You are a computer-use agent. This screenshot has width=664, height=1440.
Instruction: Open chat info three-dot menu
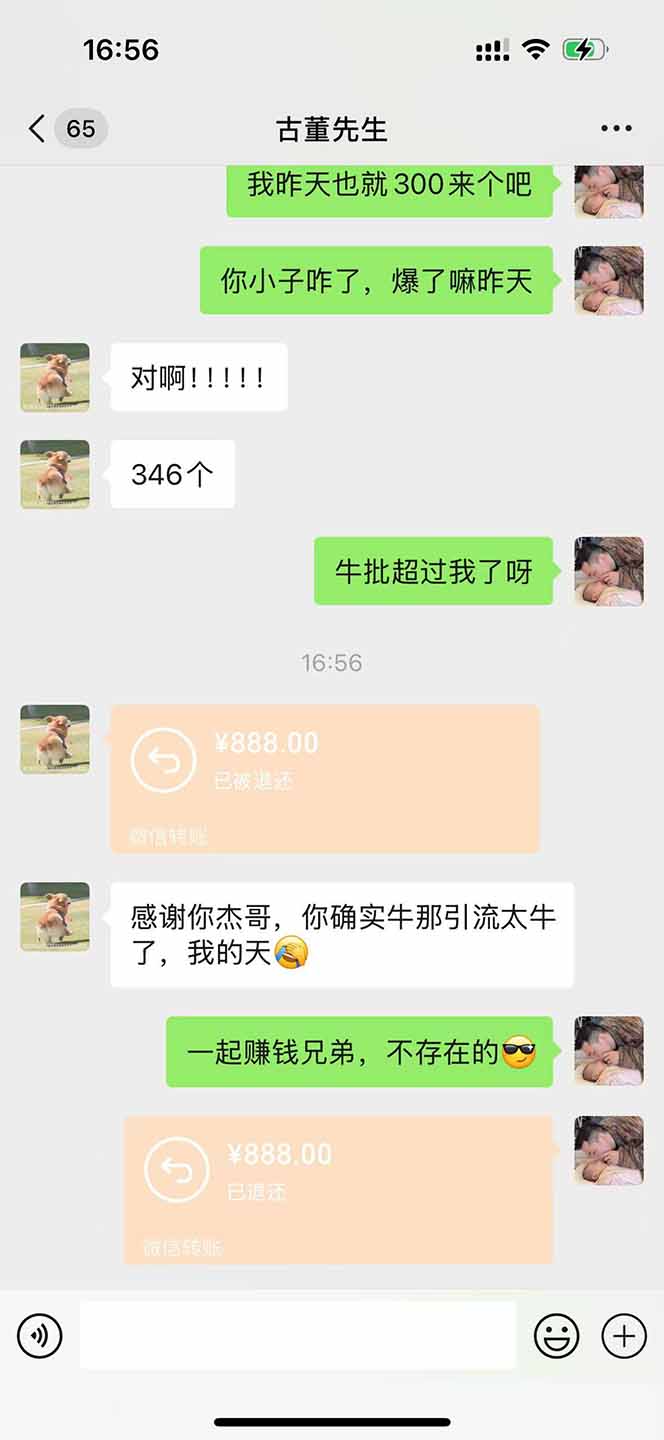(616, 129)
